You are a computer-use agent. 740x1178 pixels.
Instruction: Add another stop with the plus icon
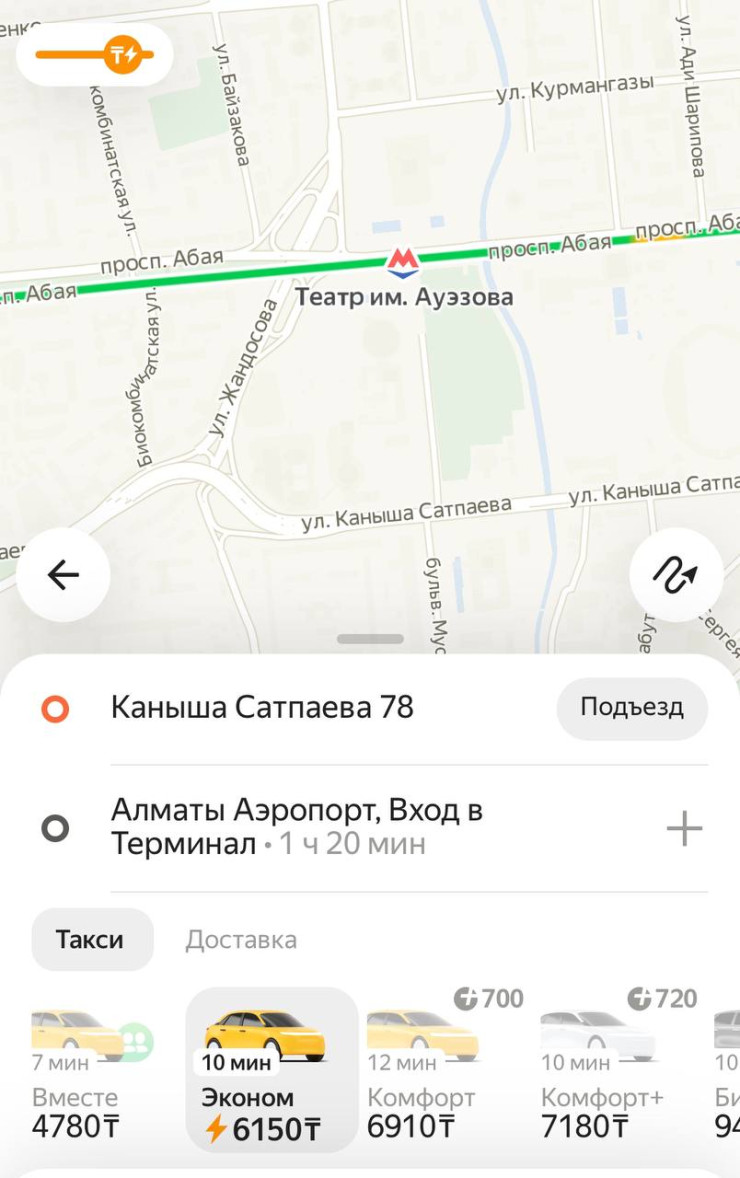pos(684,828)
